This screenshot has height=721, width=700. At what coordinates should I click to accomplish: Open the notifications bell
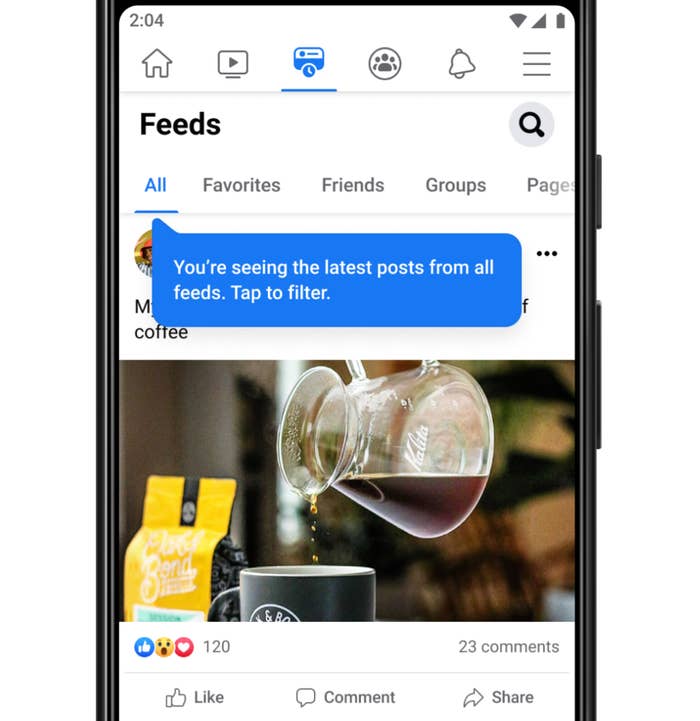[x=461, y=64]
